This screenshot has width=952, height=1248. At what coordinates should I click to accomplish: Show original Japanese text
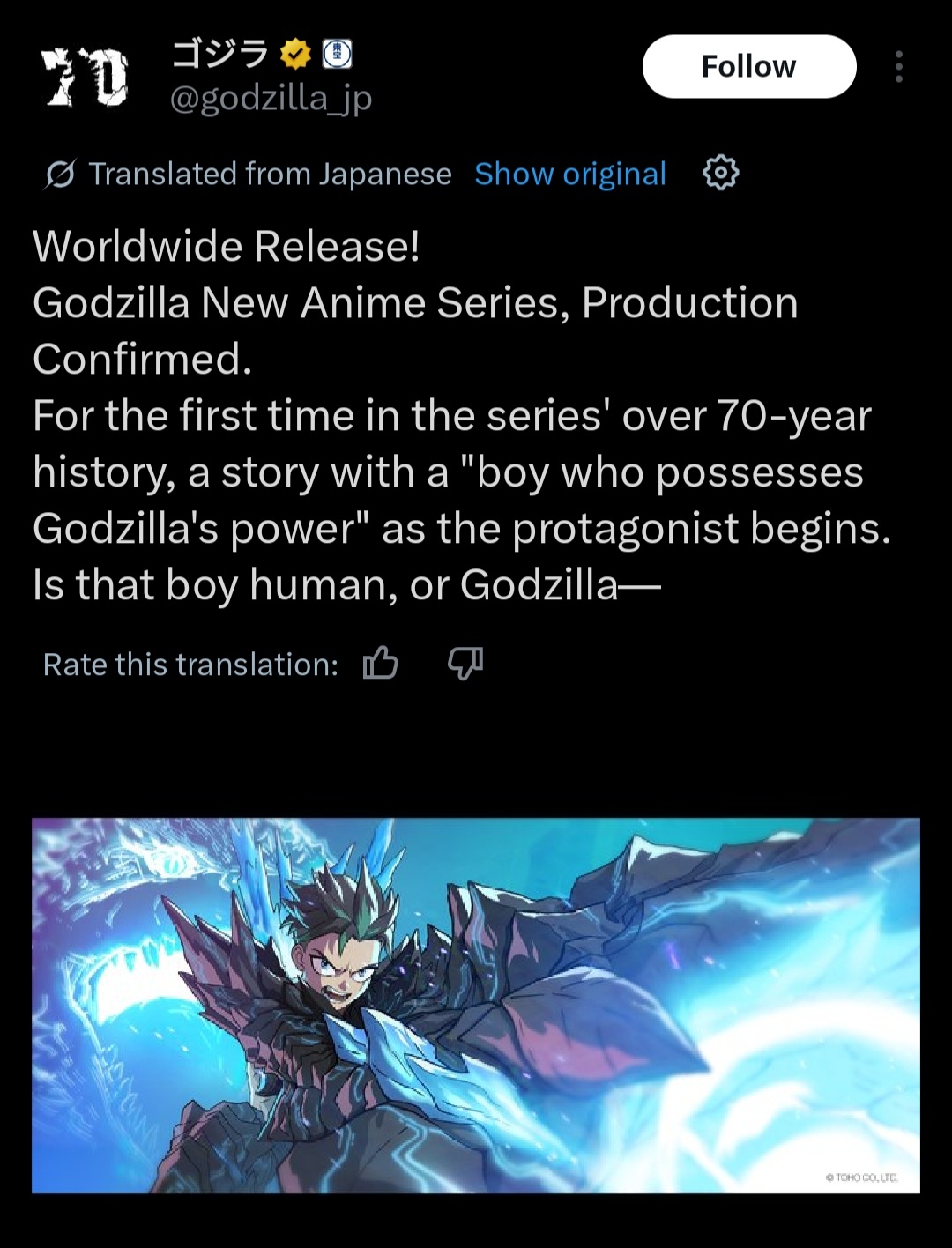[570, 174]
